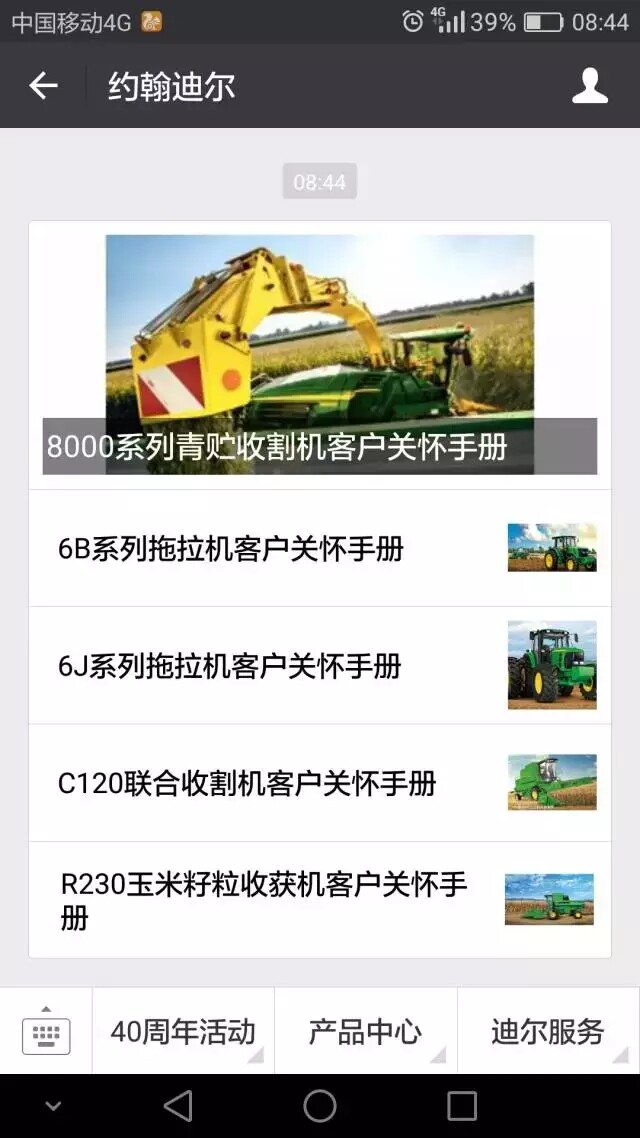Viewport: 640px width, 1138px height.
Task: Open the 8000系列青贮收割机客户关怀手册 article
Action: [320, 355]
